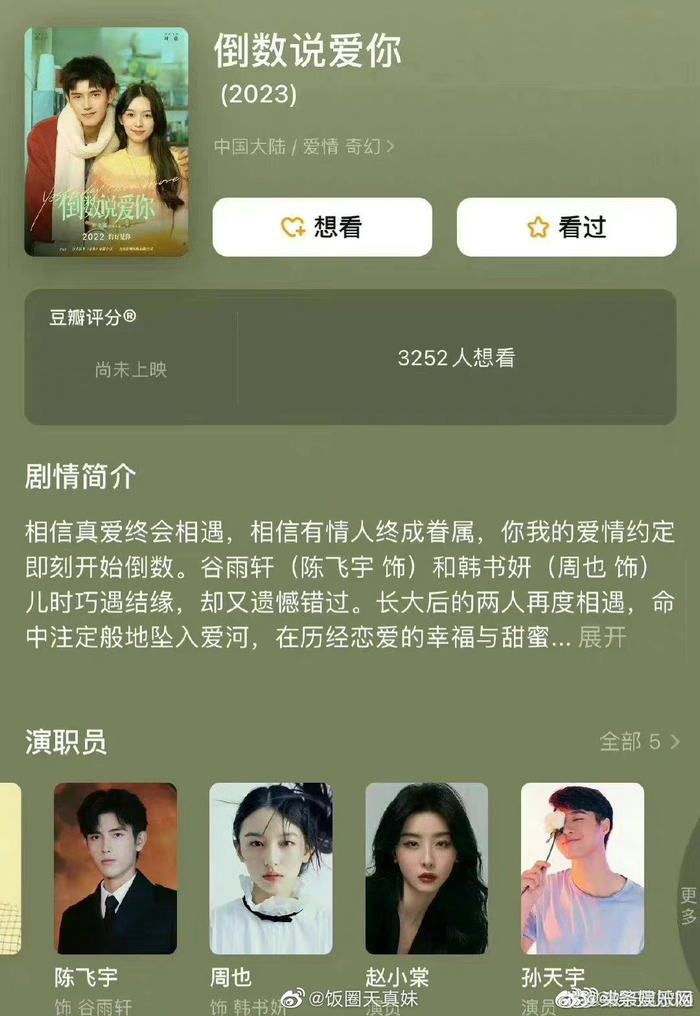Image resolution: width=700 pixels, height=1016 pixels.
Task: Open 孙天宇's cast profile
Action: [583, 868]
